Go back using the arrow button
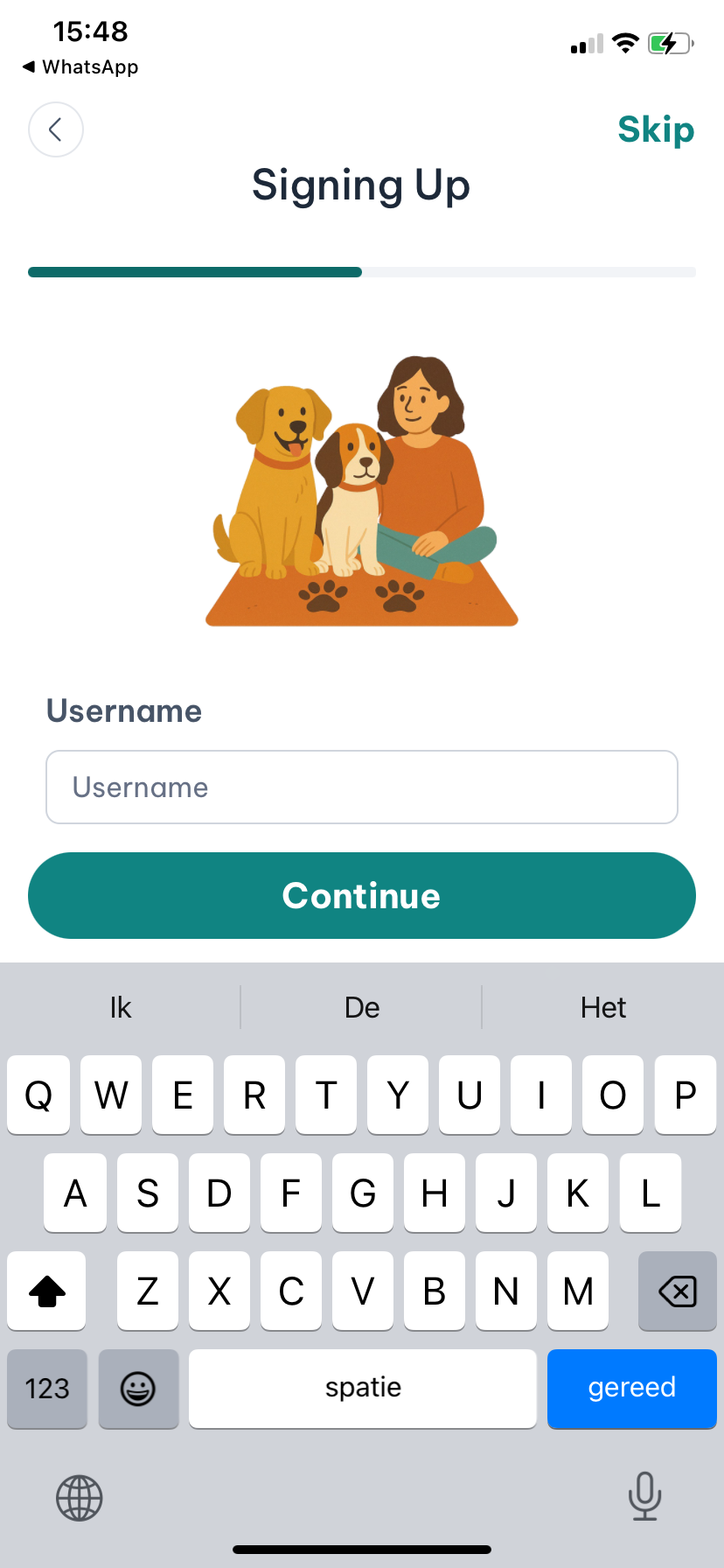Viewport: 724px width, 1568px height. (56, 129)
